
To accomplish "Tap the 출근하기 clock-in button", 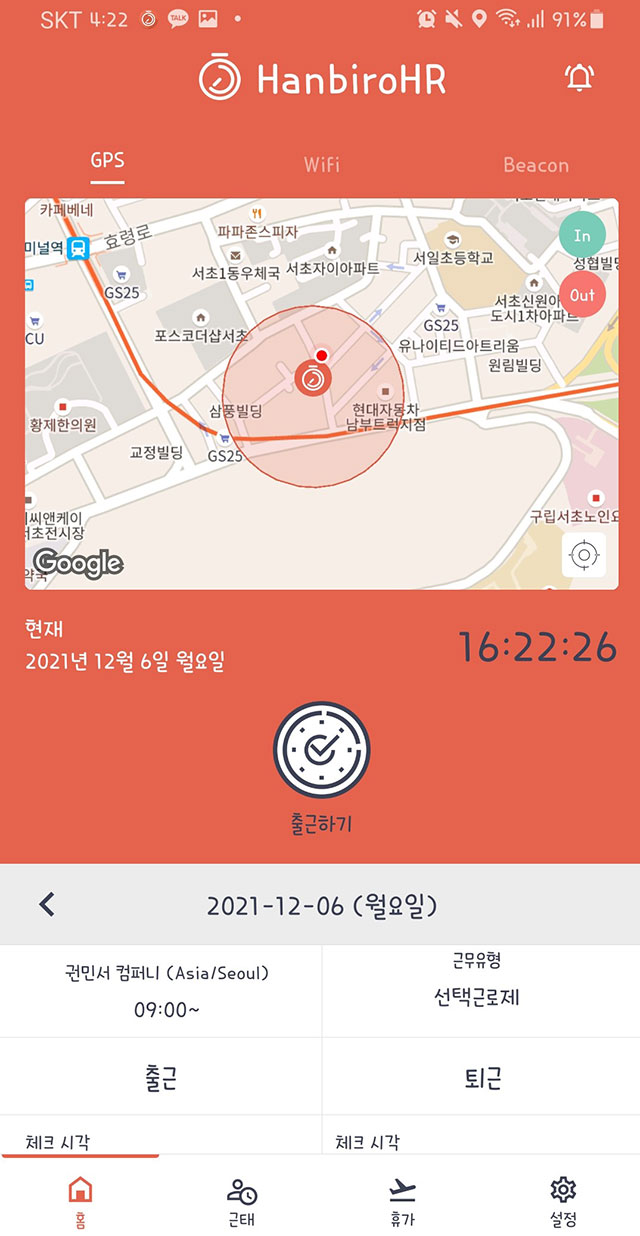I will point(321,750).
